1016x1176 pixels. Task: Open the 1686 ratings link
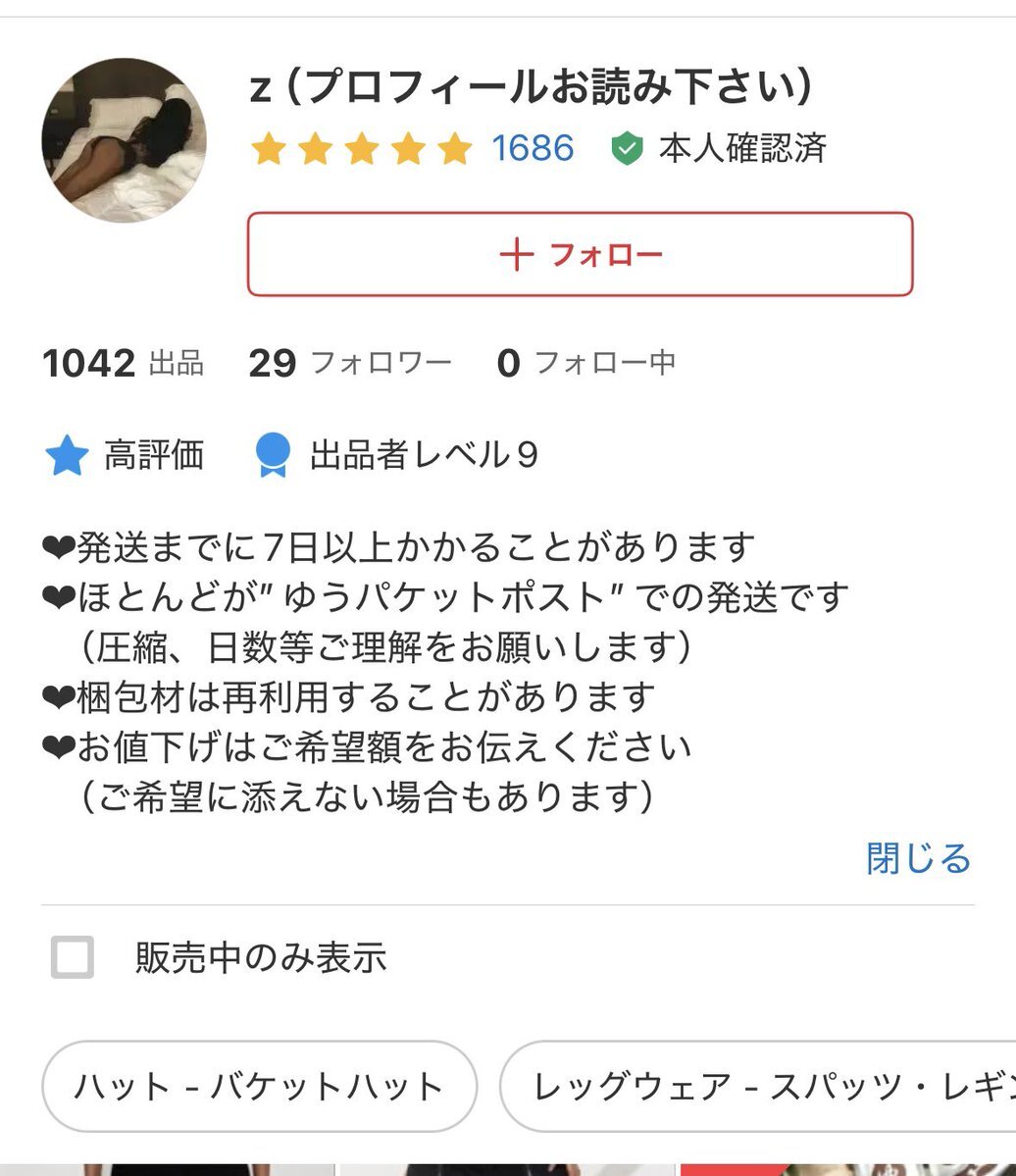(x=533, y=149)
